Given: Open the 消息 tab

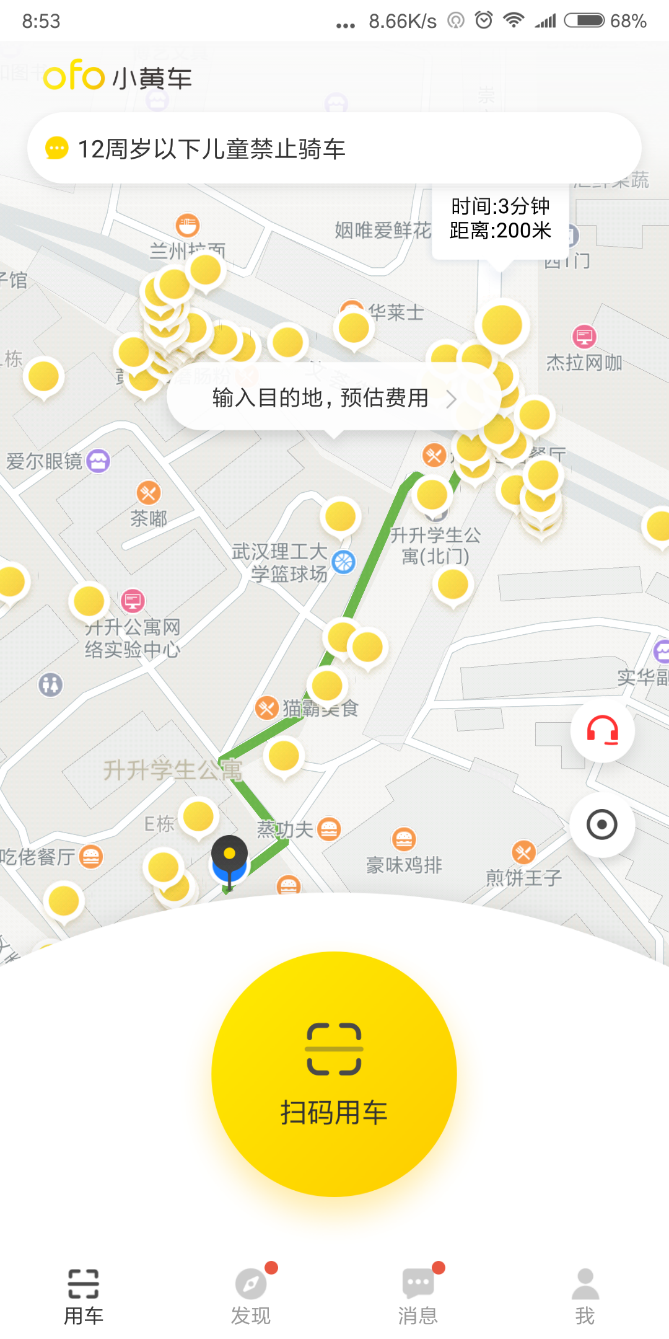Looking at the screenshot, I should pos(418,1296).
